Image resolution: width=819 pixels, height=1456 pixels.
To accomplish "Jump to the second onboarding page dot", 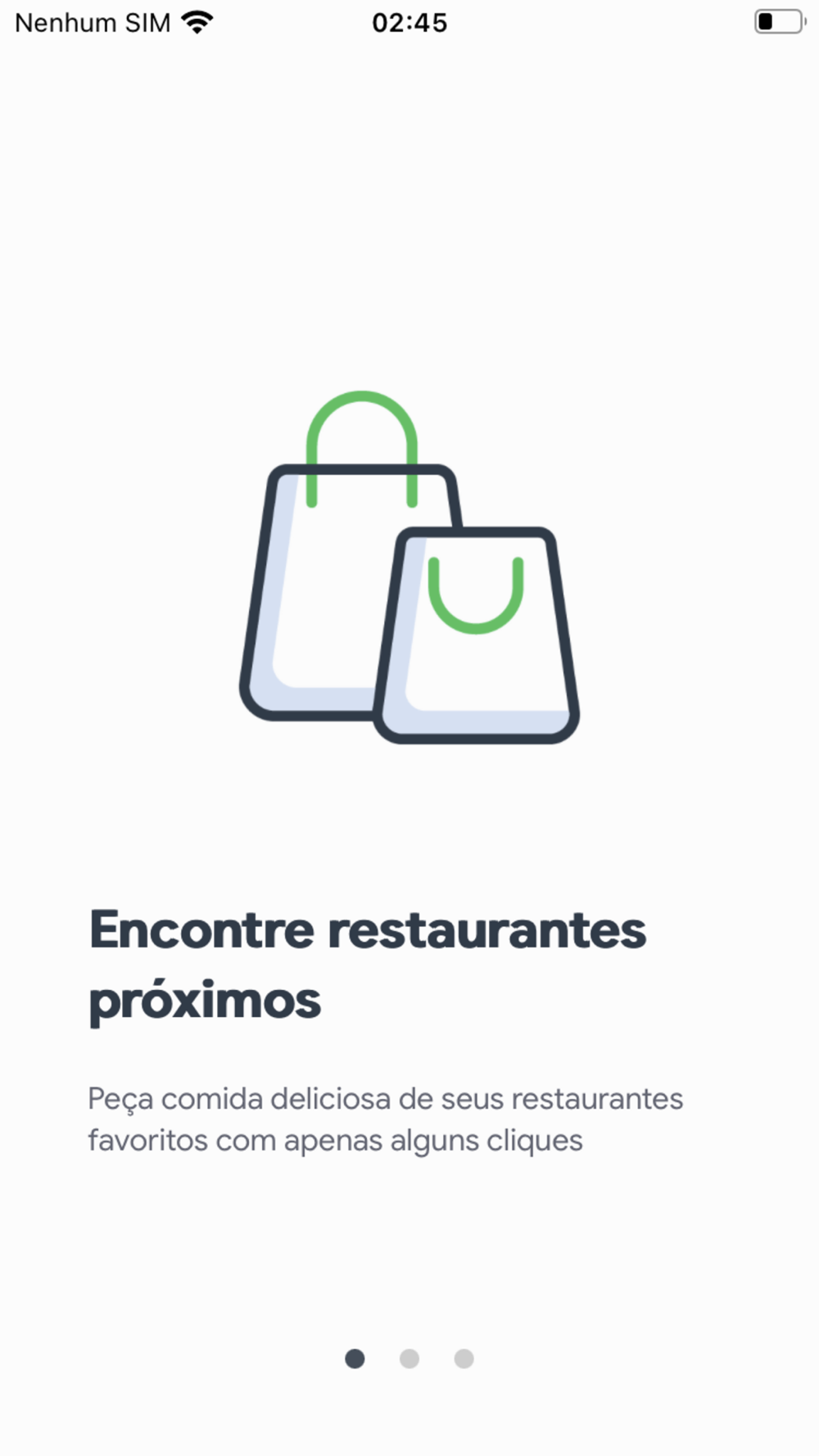I will (x=409, y=1359).
